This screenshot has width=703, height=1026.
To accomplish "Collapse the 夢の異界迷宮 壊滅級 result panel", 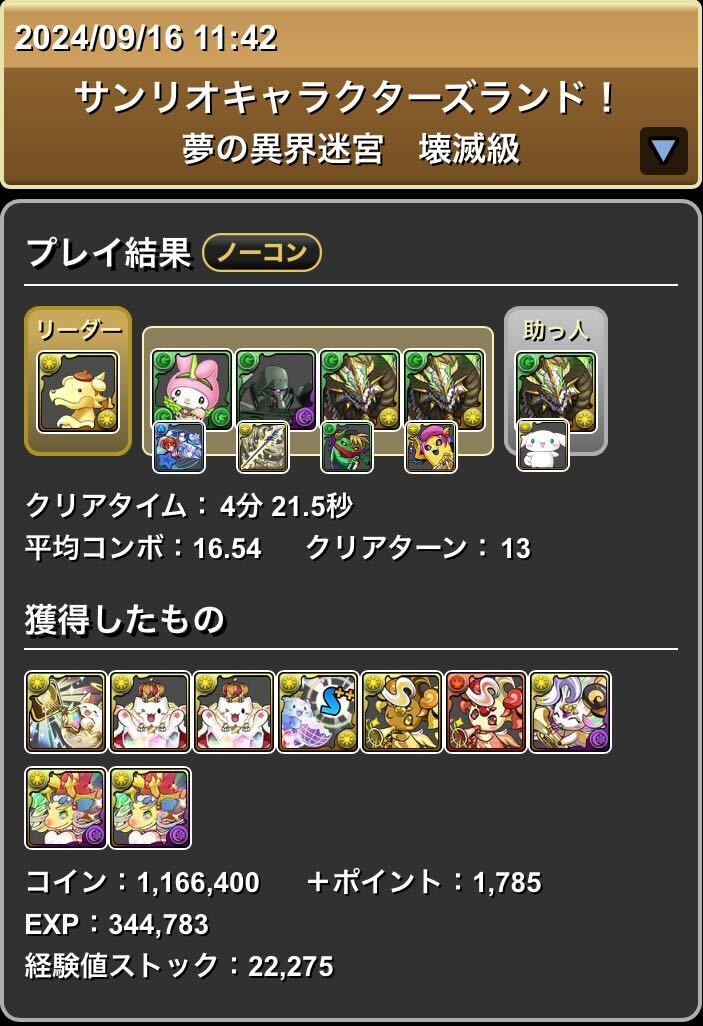I will 663,151.
